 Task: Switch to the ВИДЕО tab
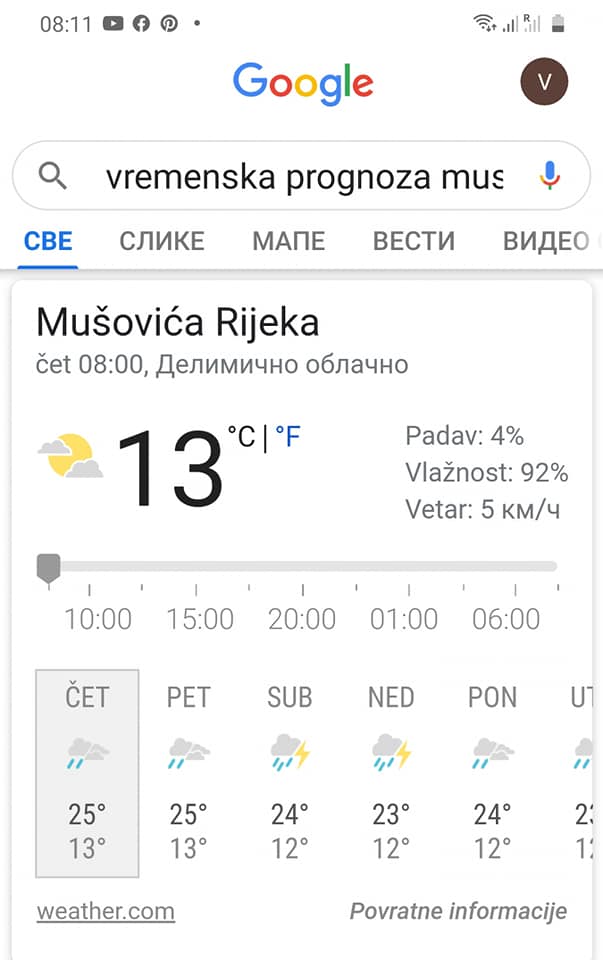coord(547,241)
